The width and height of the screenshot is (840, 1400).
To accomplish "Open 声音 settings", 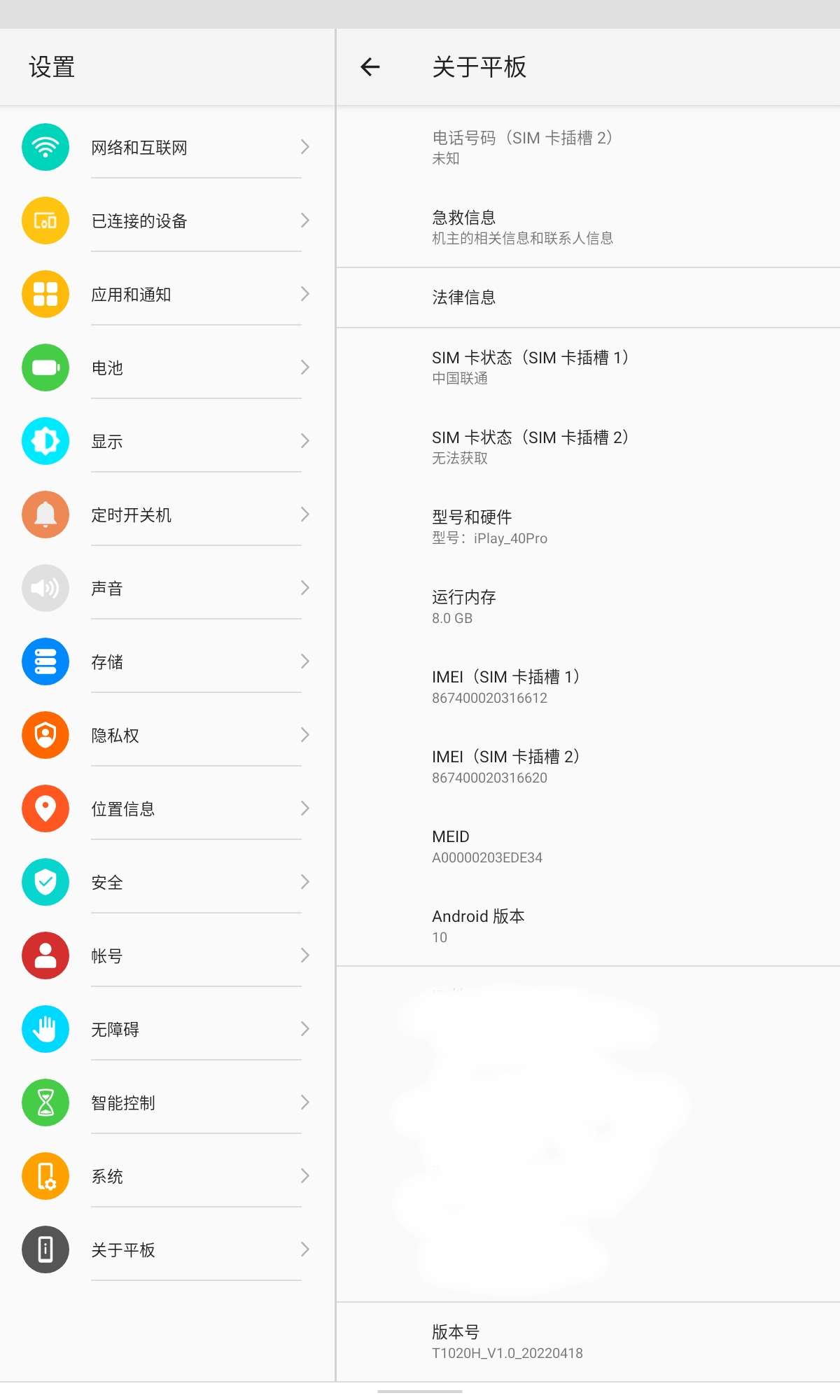I will click(167, 589).
